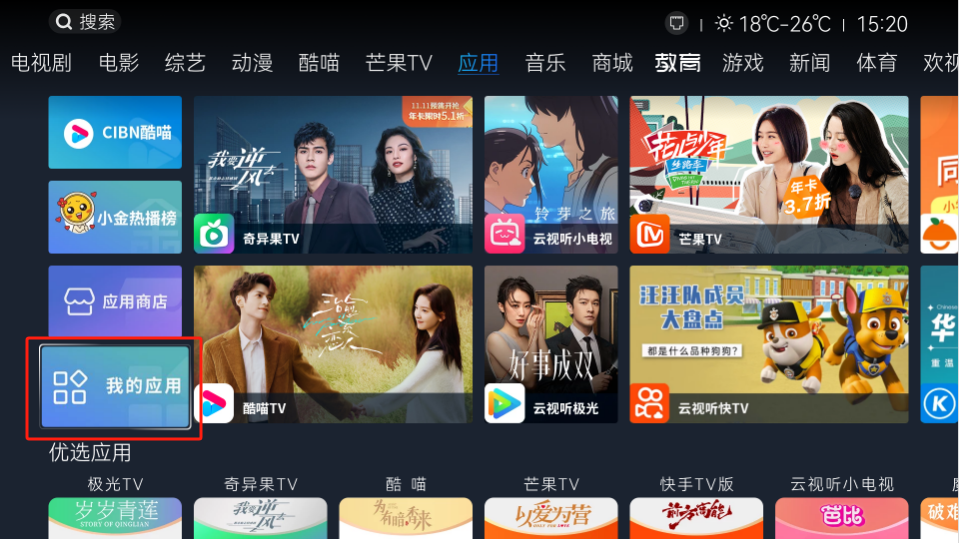Switch to the 电视剧 tab

pos(41,63)
